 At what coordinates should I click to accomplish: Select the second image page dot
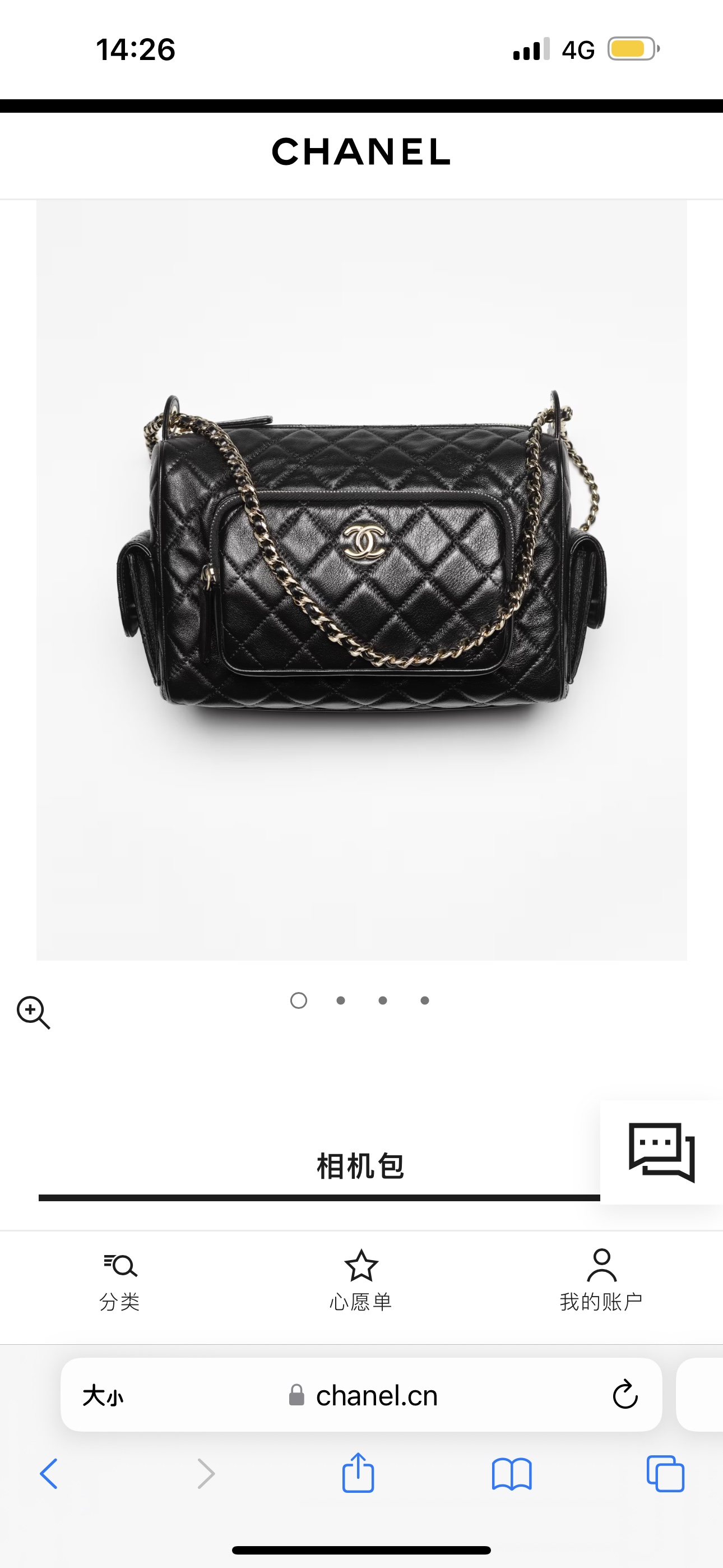341,1000
